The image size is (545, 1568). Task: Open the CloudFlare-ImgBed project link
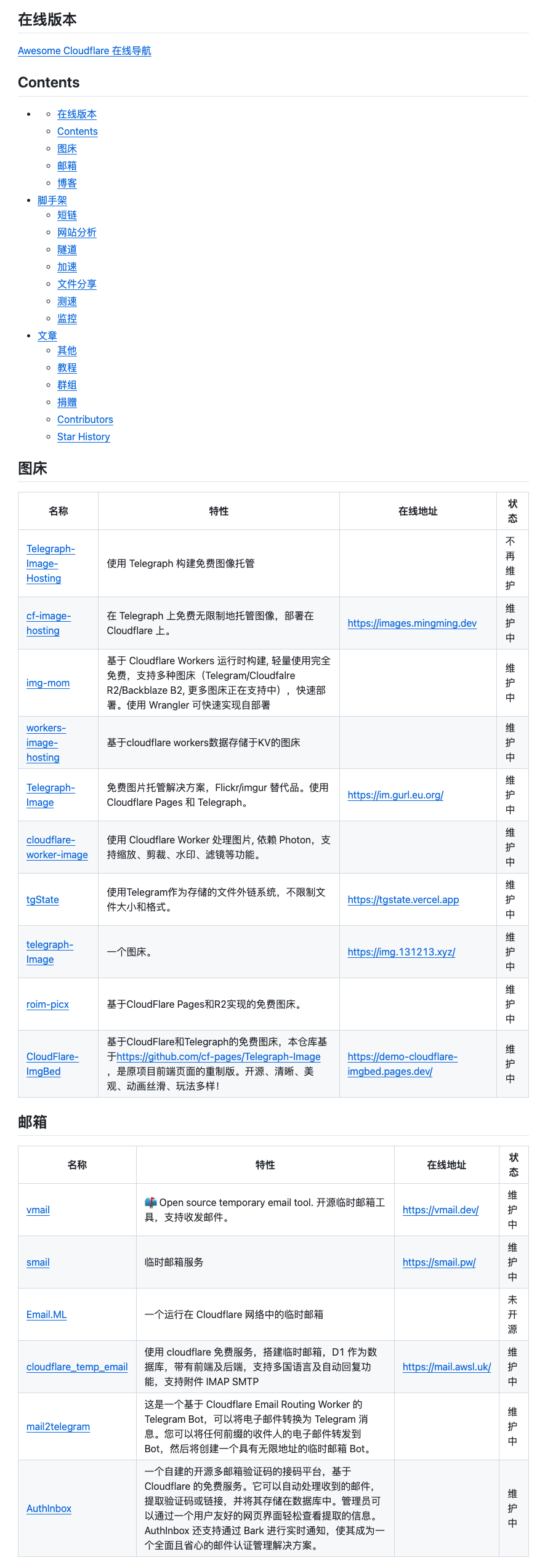pos(52,1064)
